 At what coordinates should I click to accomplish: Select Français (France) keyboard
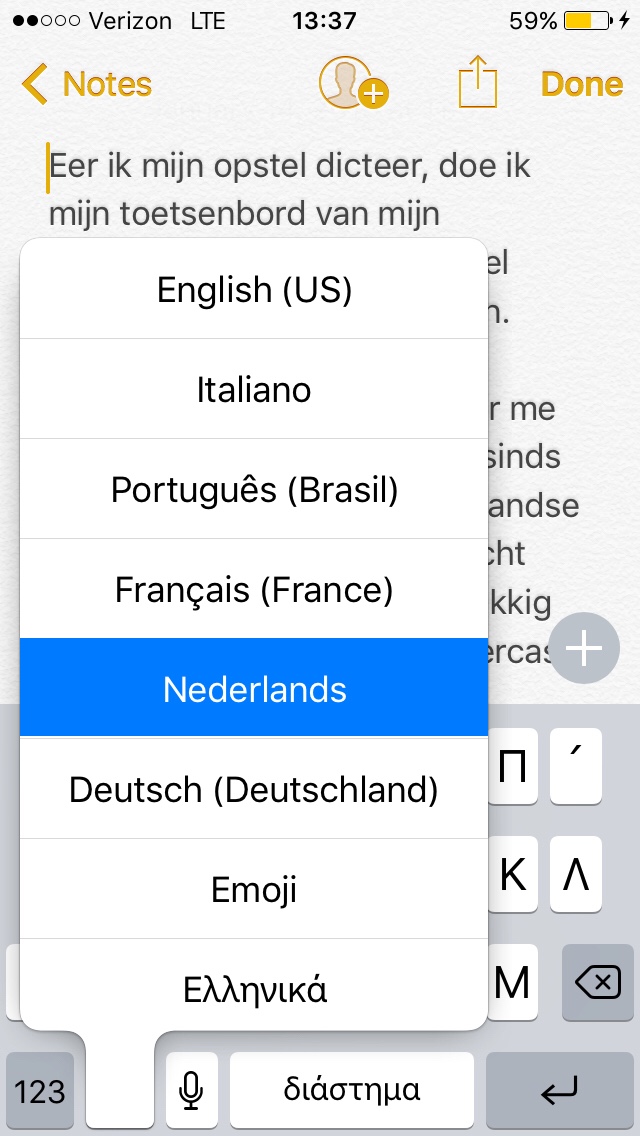point(254,589)
